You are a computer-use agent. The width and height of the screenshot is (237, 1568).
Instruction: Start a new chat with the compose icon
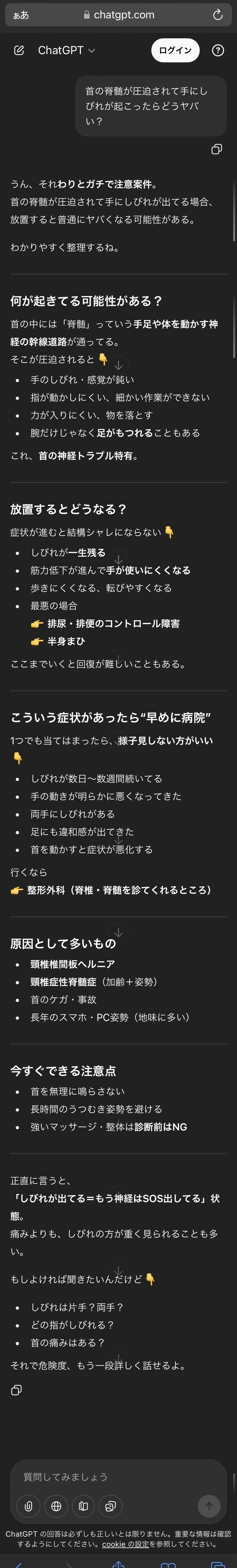[x=19, y=51]
